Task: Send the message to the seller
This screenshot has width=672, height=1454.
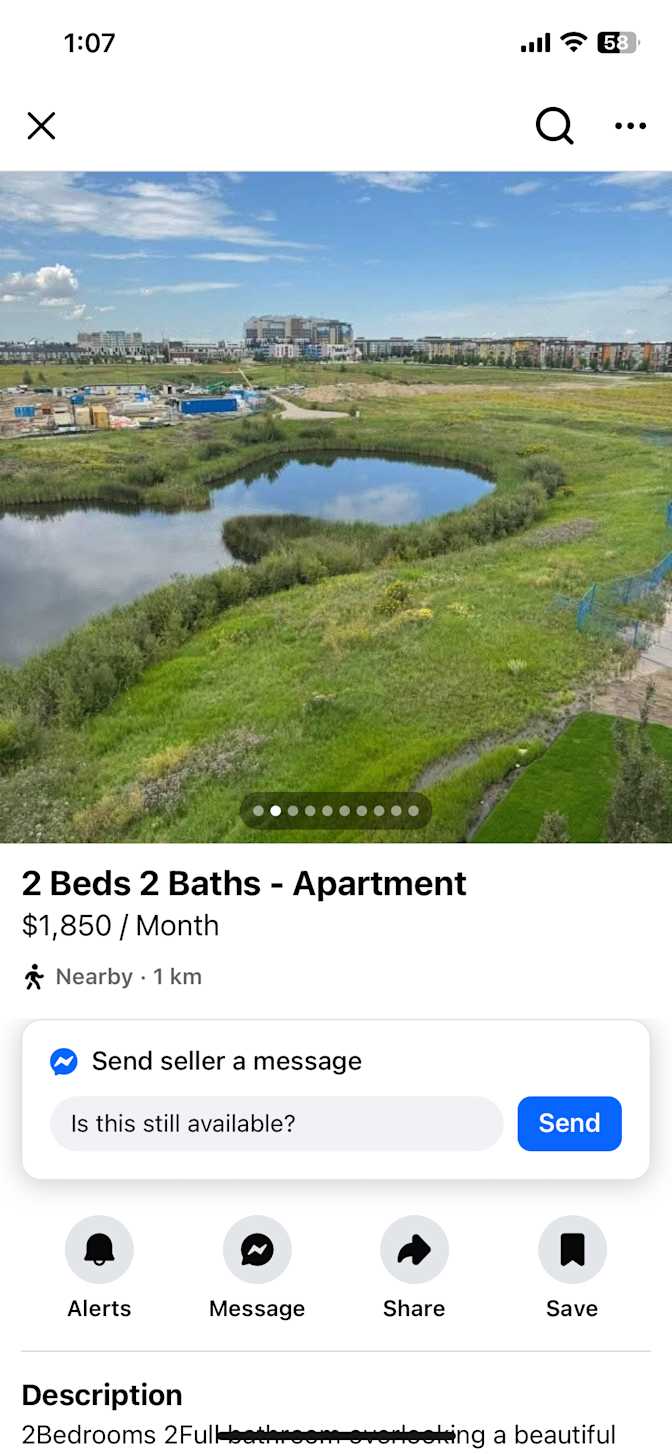Action: 569,1123
